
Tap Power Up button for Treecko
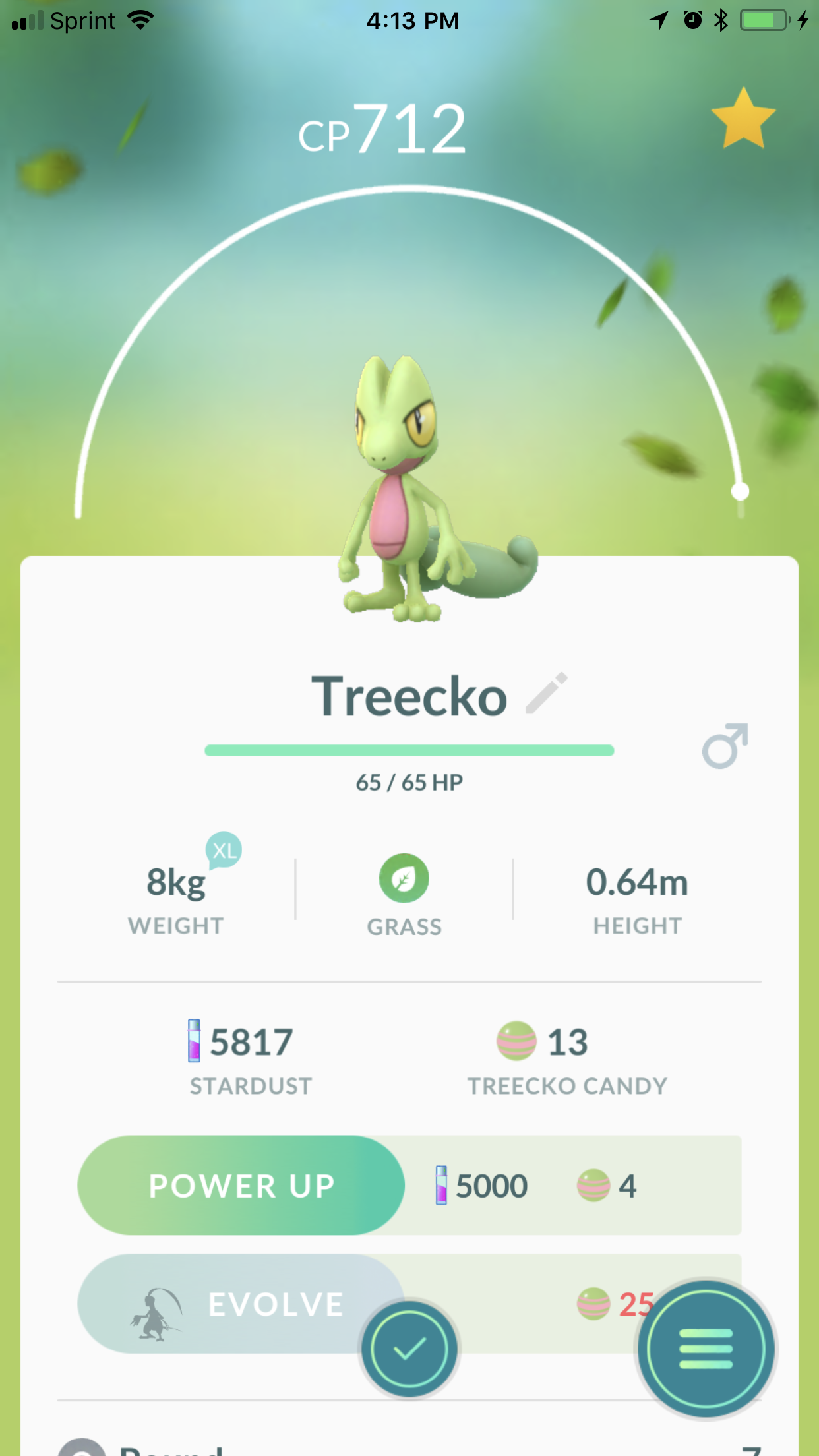click(241, 1185)
